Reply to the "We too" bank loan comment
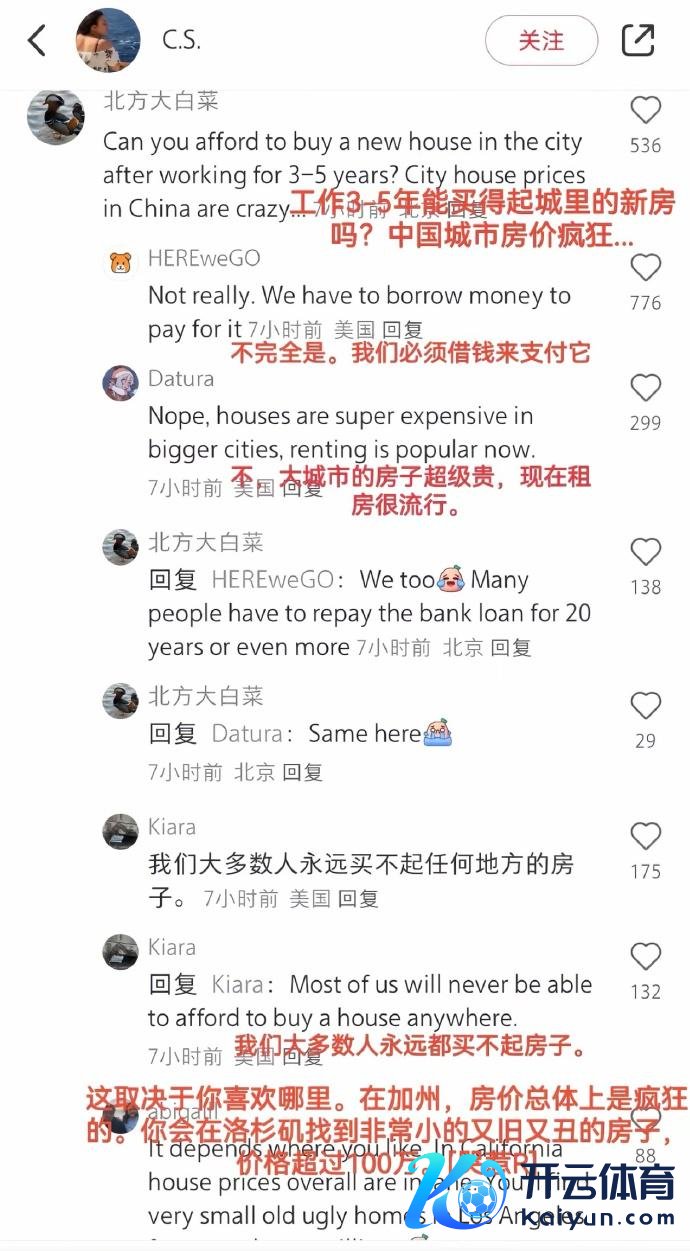This screenshot has height=1251, width=690. [x=510, y=647]
